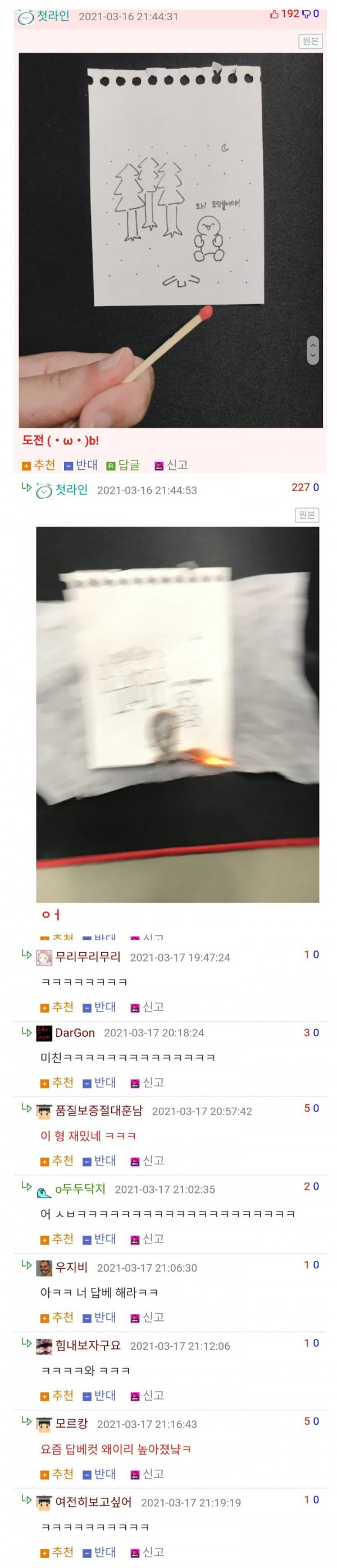Open DarGon's profile name
This screenshot has width=337, height=1568.
[75, 1033]
